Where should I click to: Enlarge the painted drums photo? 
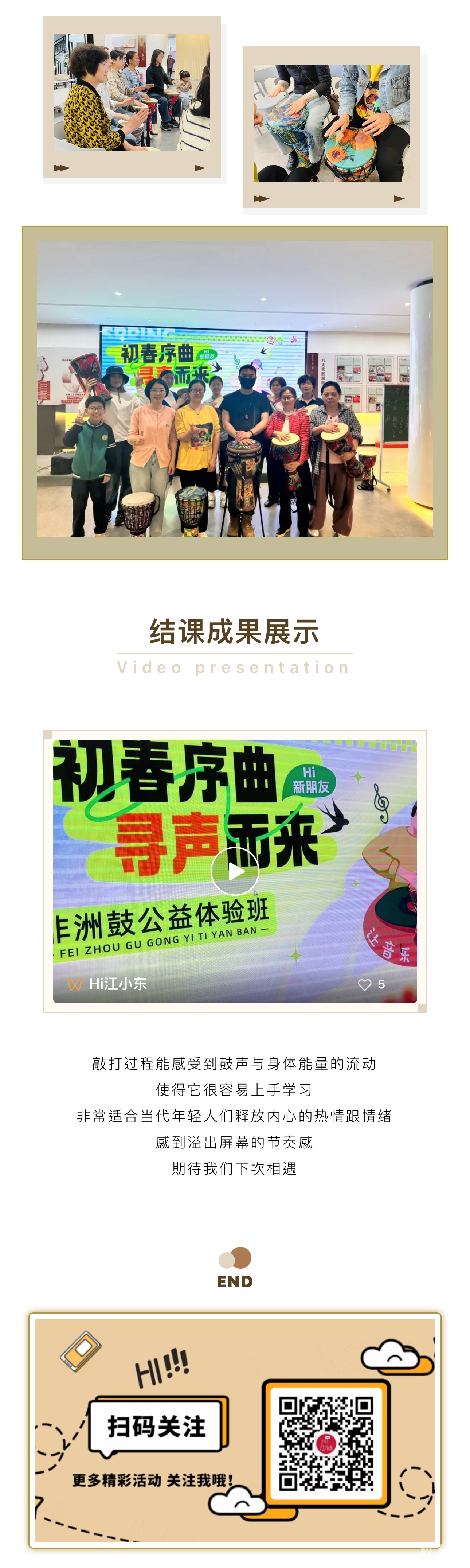(332, 124)
